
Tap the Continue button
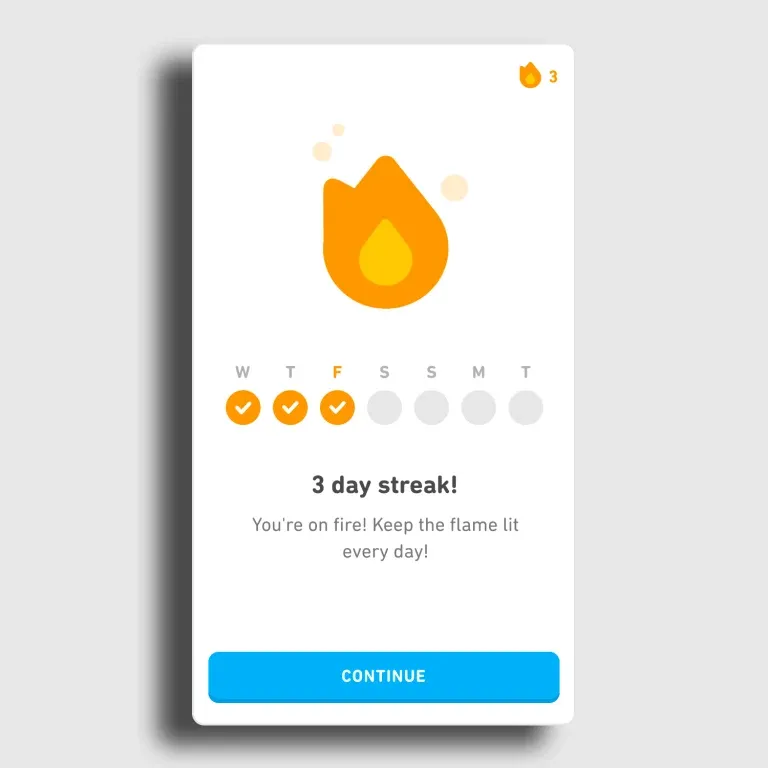click(x=383, y=676)
